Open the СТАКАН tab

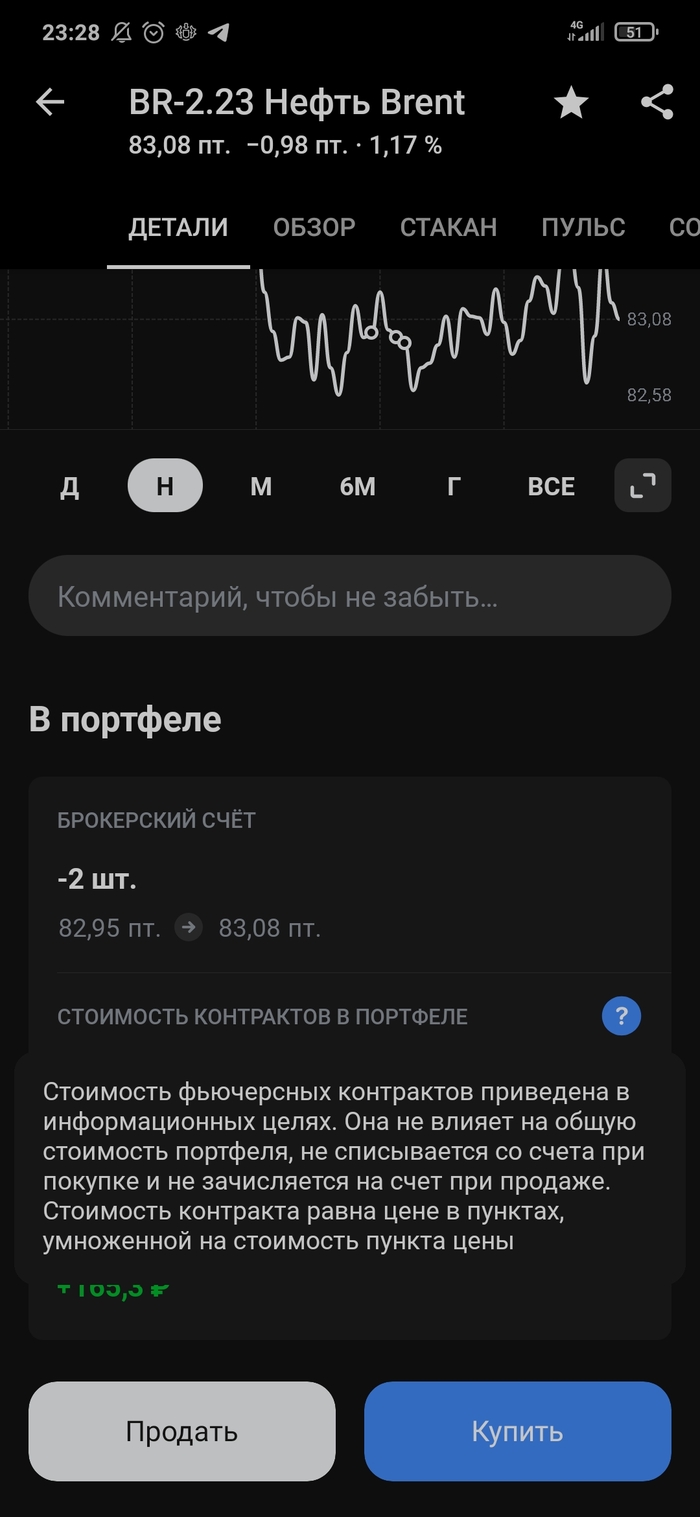tap(448, 228)
